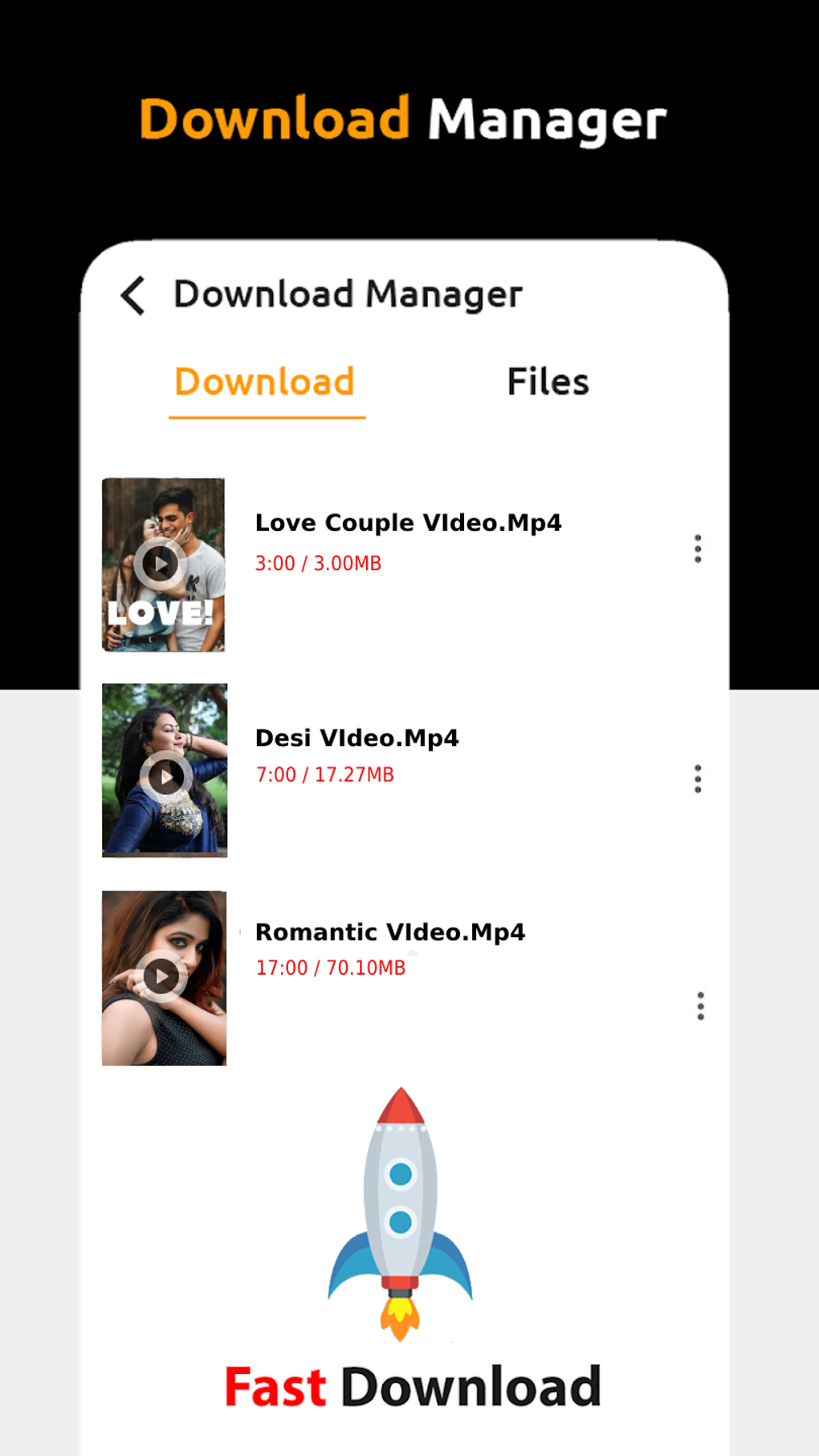The height and width of the screenshot is (1456, 819).
Task: Open the Romantic video thumbnail
Action: point(164,977)
